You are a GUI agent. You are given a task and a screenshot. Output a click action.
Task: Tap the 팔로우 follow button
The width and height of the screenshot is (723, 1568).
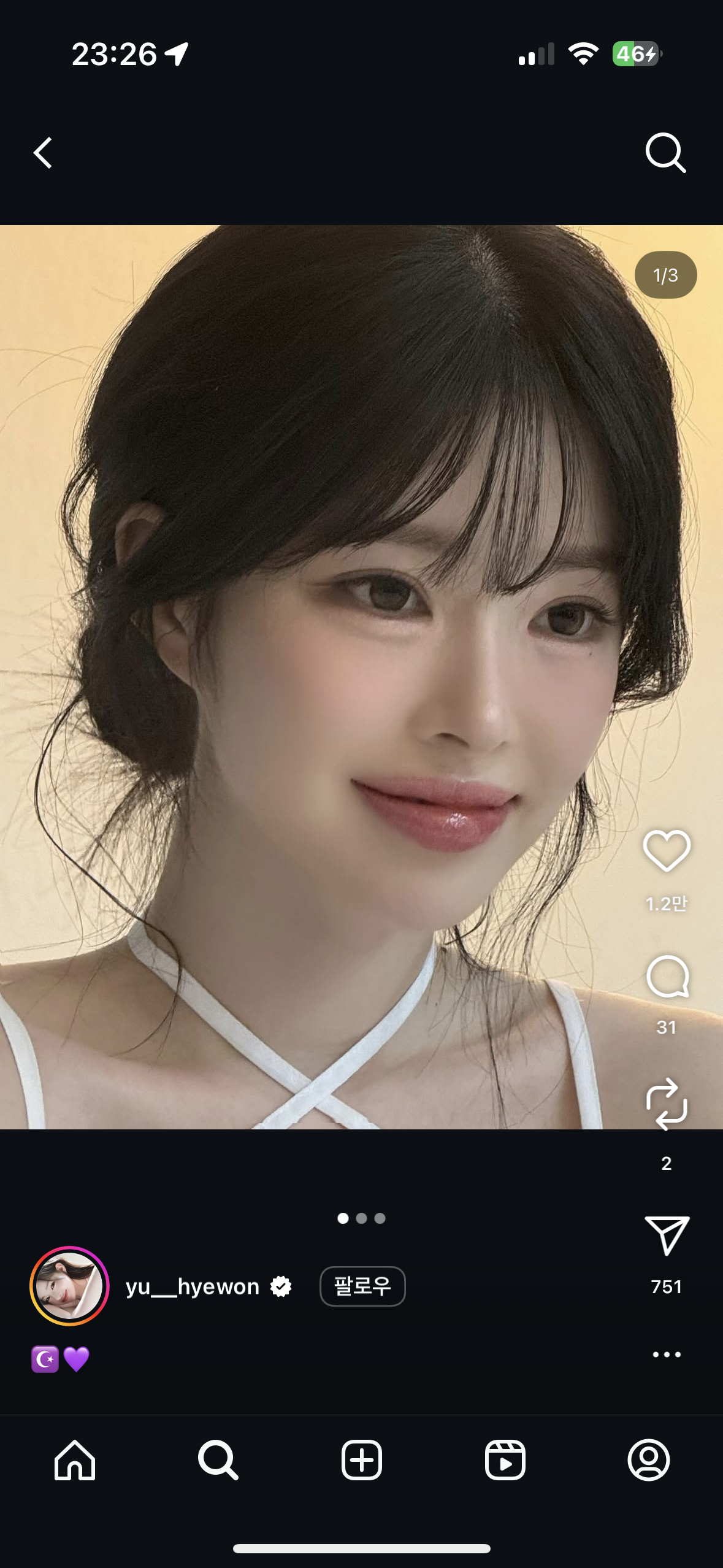coord(362,1286)
